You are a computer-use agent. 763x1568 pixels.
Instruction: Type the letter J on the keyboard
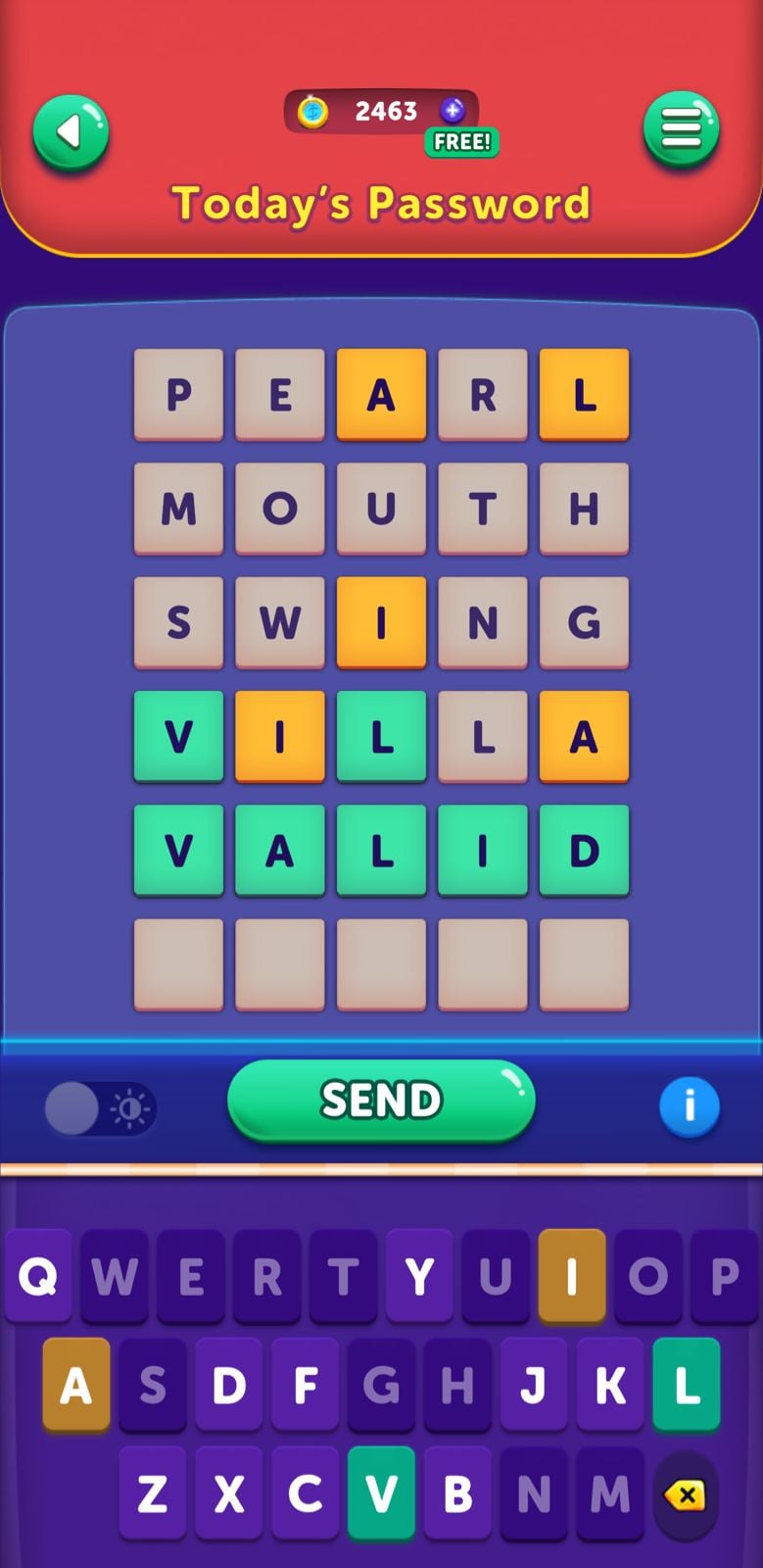point(533,1385)
